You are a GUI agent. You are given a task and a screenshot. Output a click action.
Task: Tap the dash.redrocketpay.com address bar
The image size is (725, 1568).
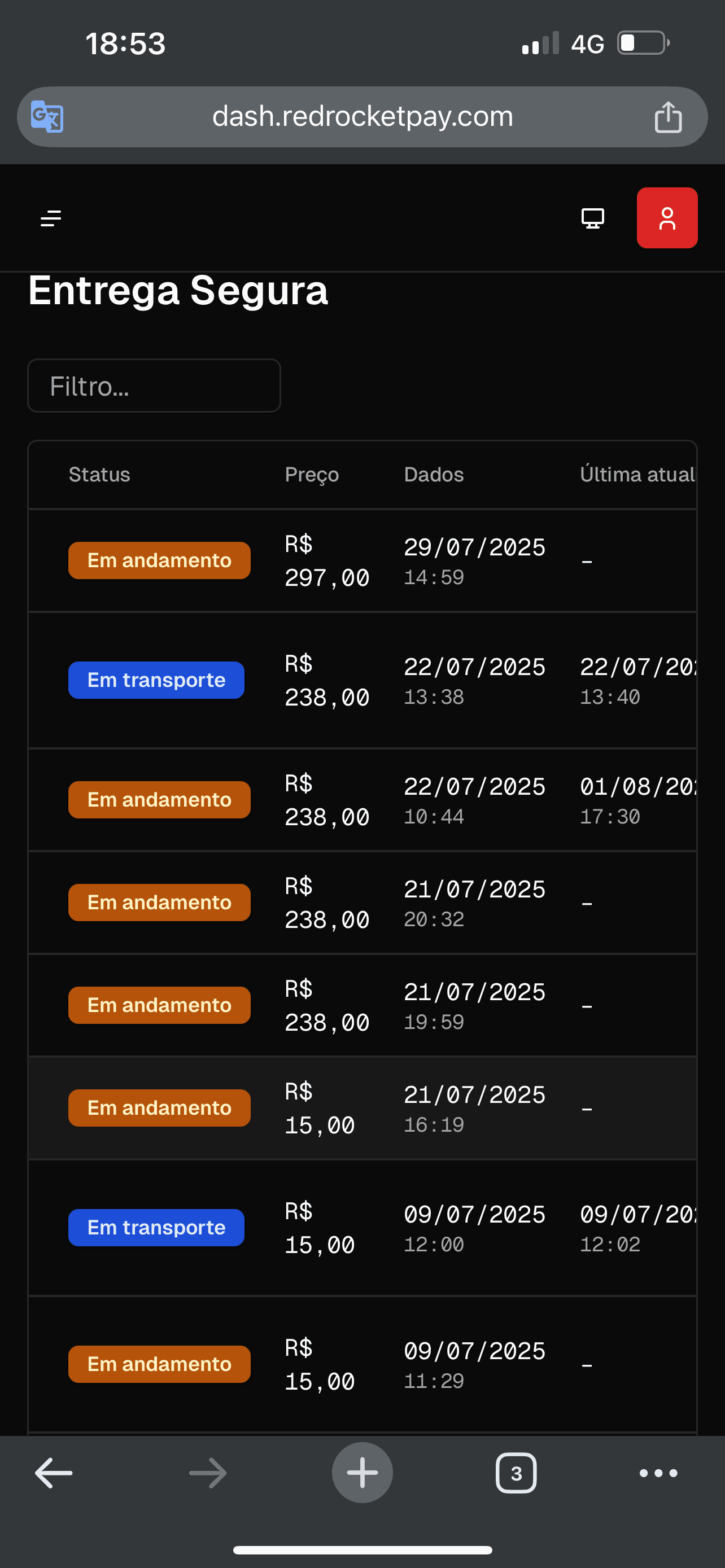click(x=362, y=116)
